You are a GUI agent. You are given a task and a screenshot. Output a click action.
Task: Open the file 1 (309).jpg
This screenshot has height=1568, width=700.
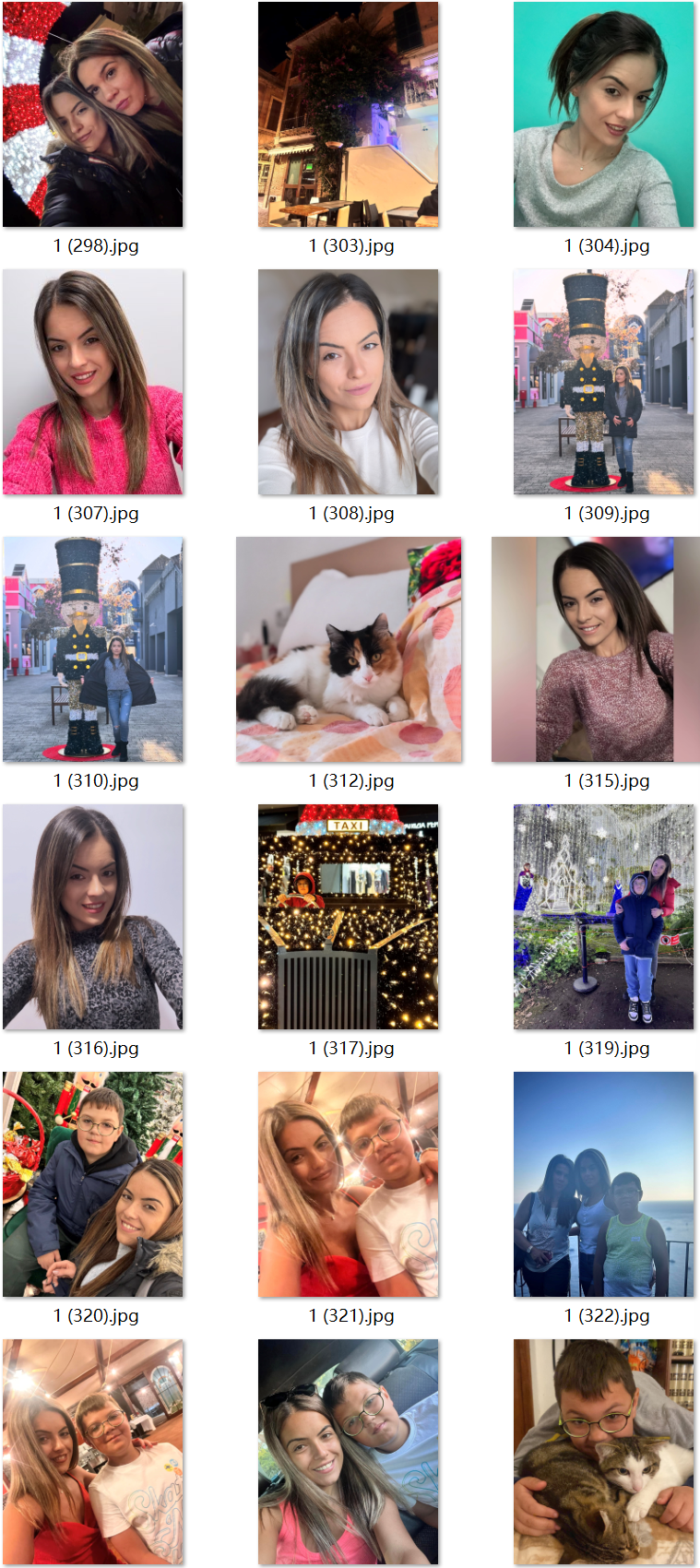[603, 382]
